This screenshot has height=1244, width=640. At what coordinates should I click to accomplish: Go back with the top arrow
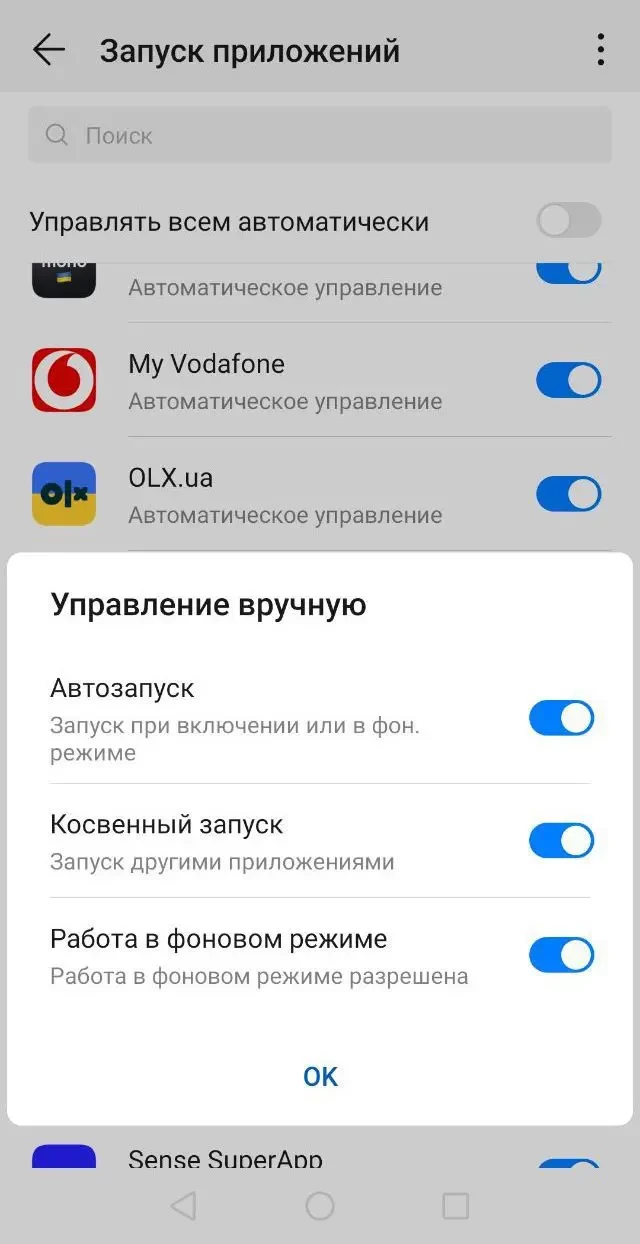(x=48, y=50)
